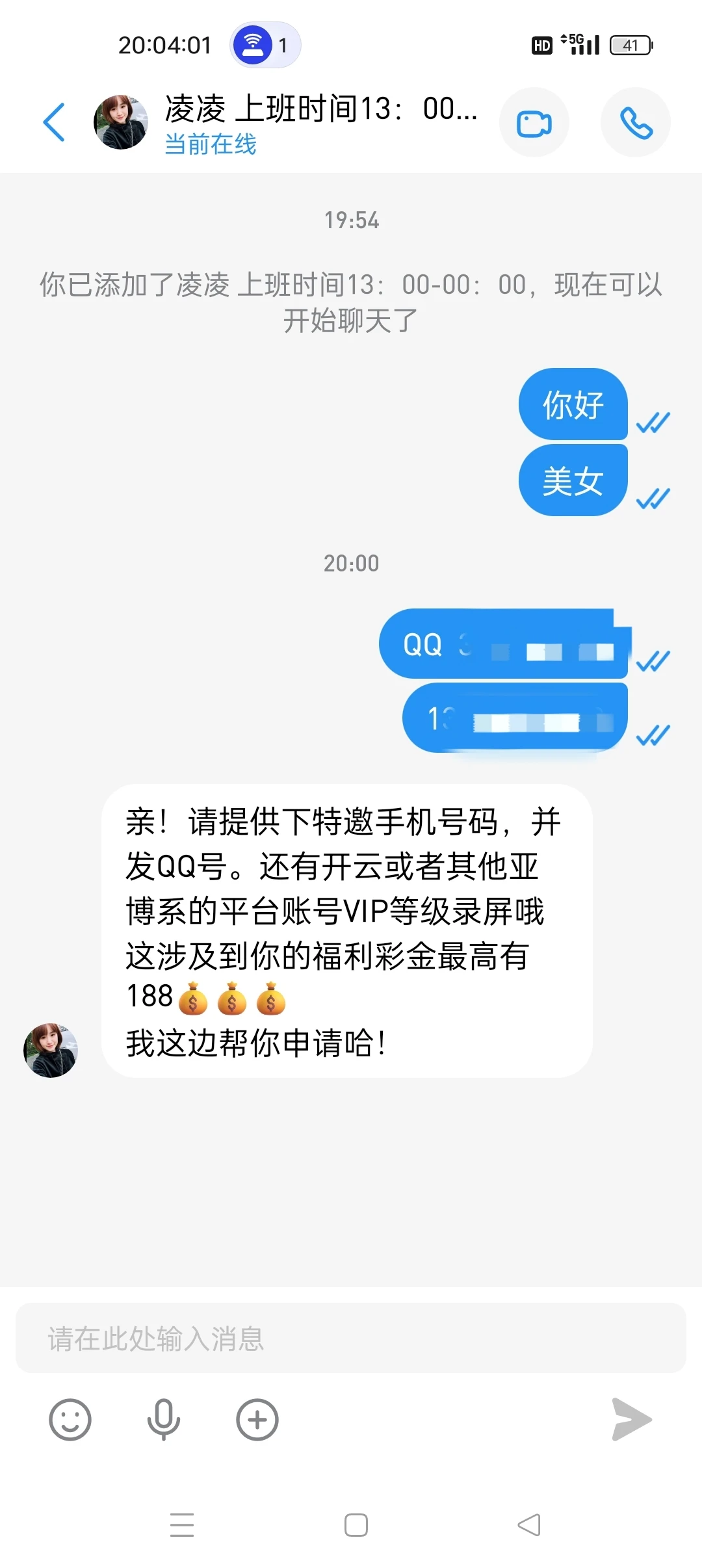Open the emoji picker
702x1568 pixels.
pyautogui.click(x=70, y=1420)
